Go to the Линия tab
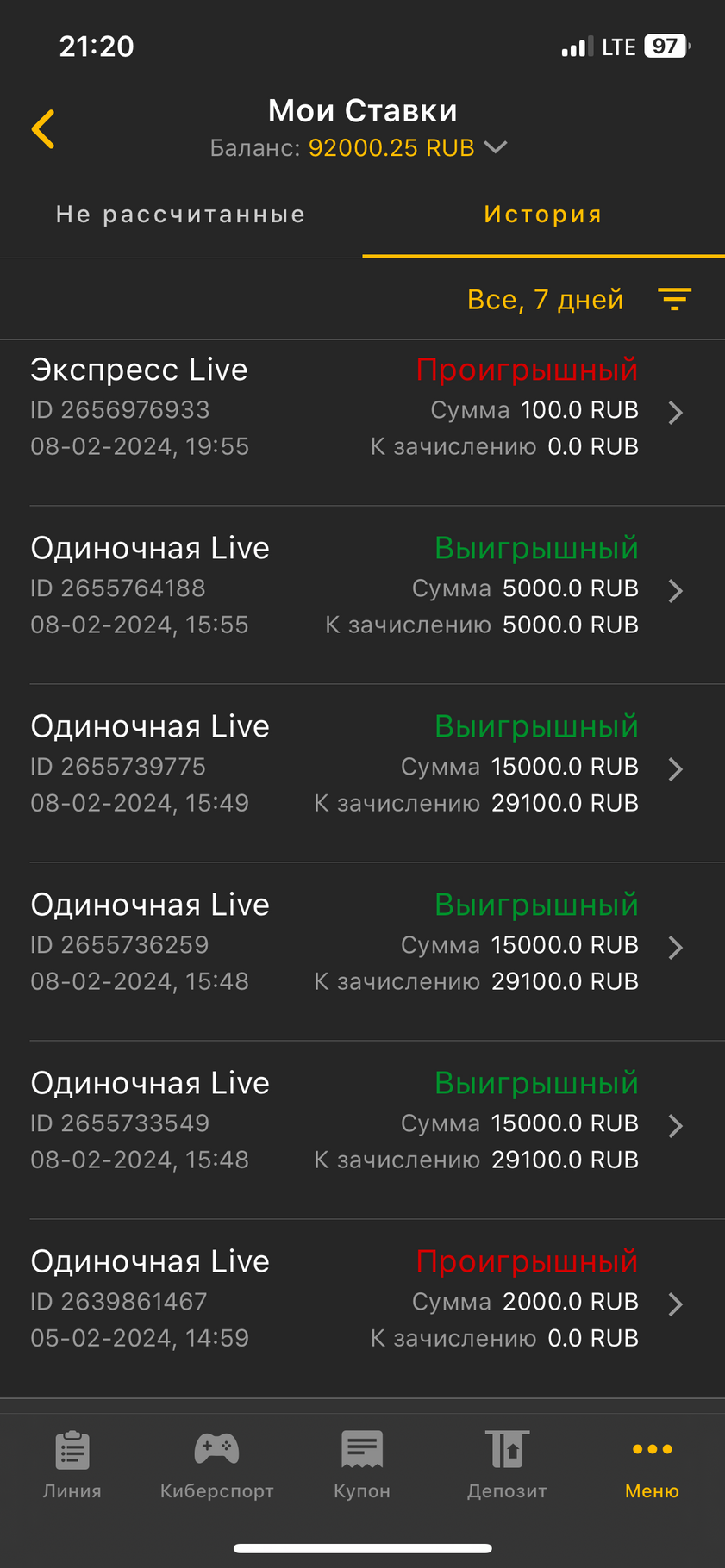 click(x=72, y=1466)
